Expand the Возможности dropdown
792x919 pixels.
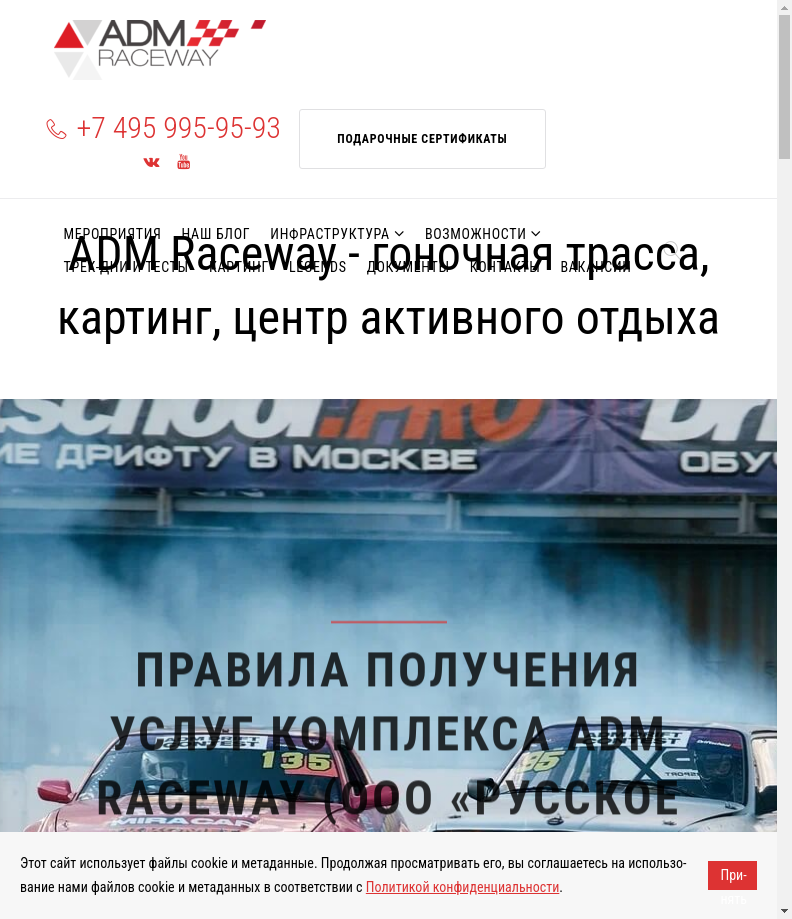(x=482, y=234)
